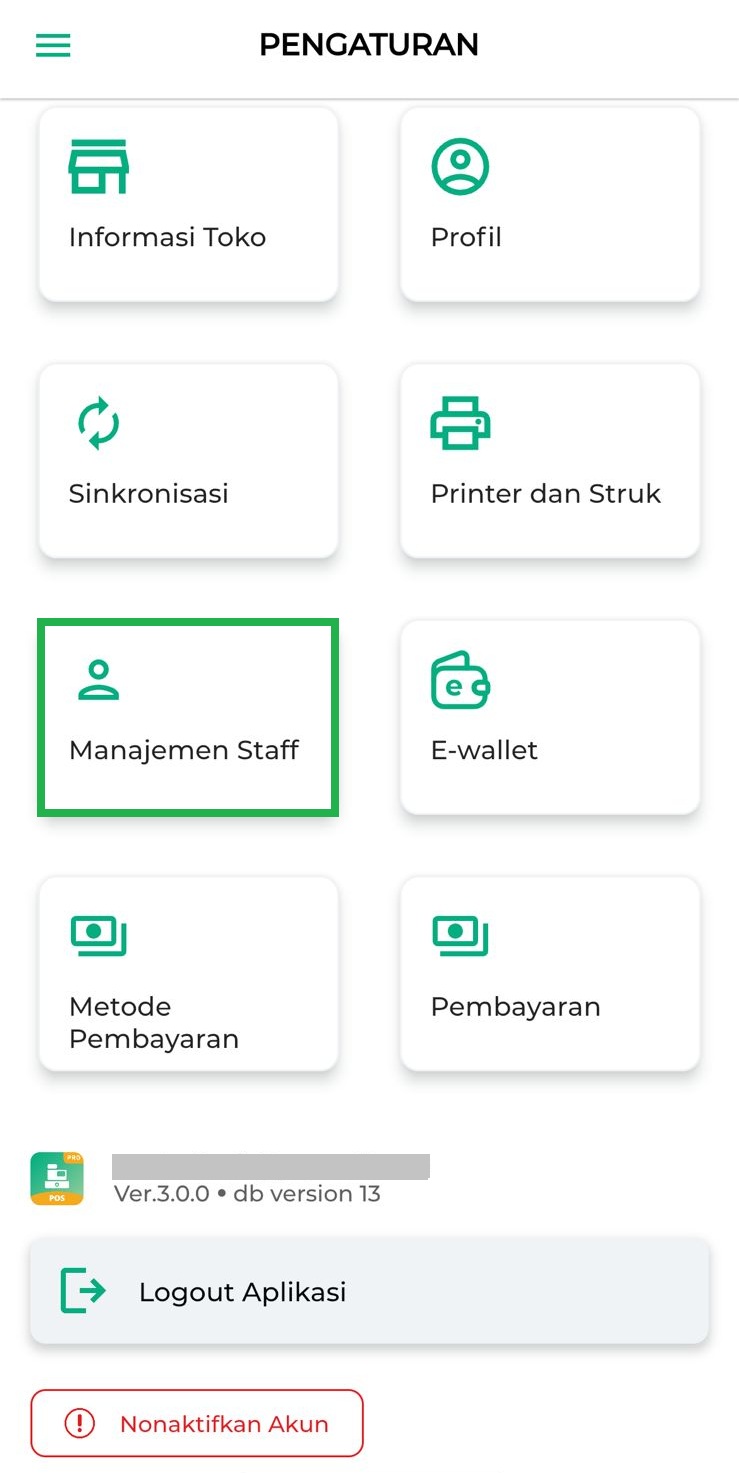Open the hamburger drawer menu

tap(53, 45)
